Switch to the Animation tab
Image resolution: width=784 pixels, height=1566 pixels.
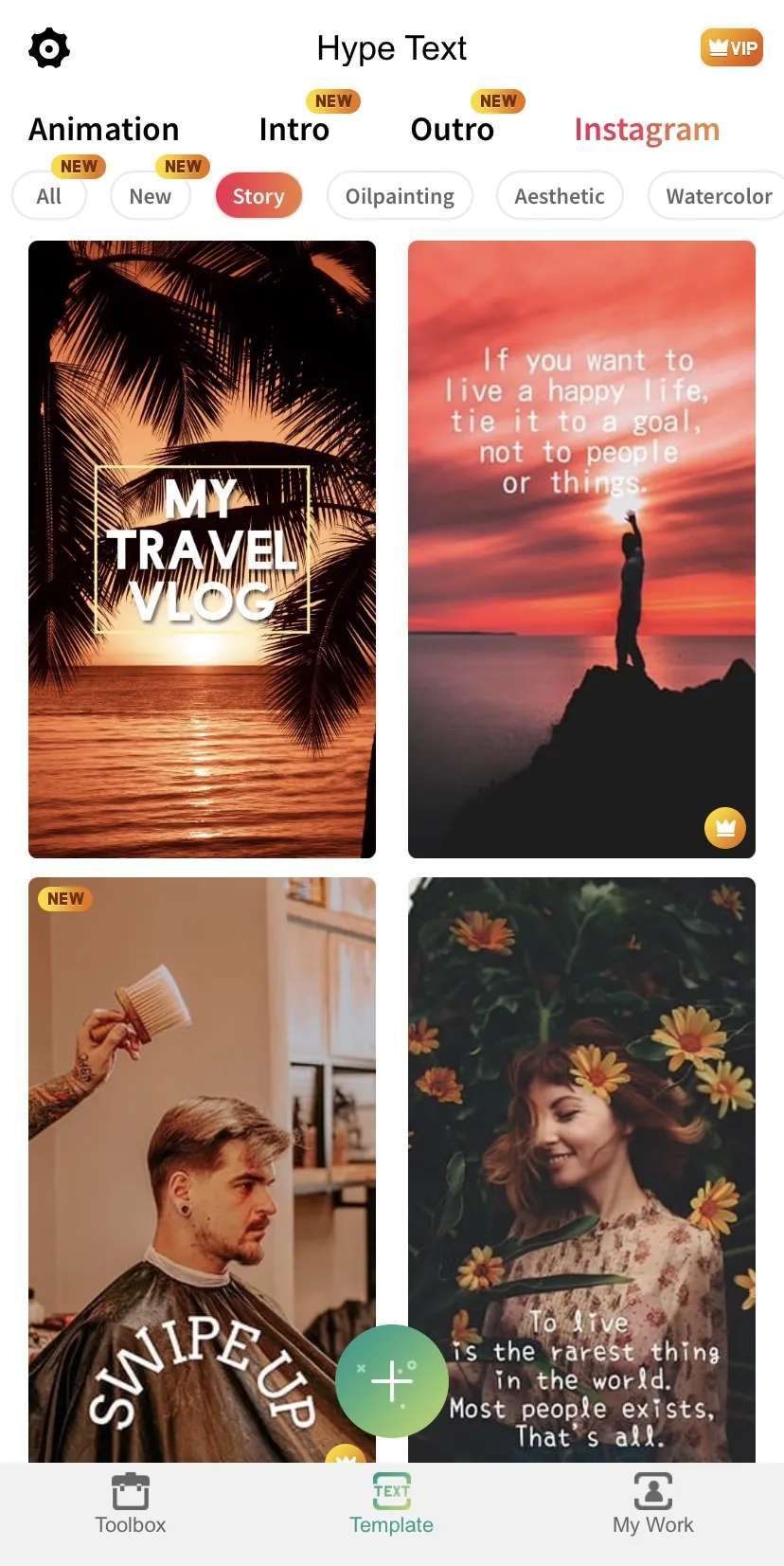click(x=104, y=129)
